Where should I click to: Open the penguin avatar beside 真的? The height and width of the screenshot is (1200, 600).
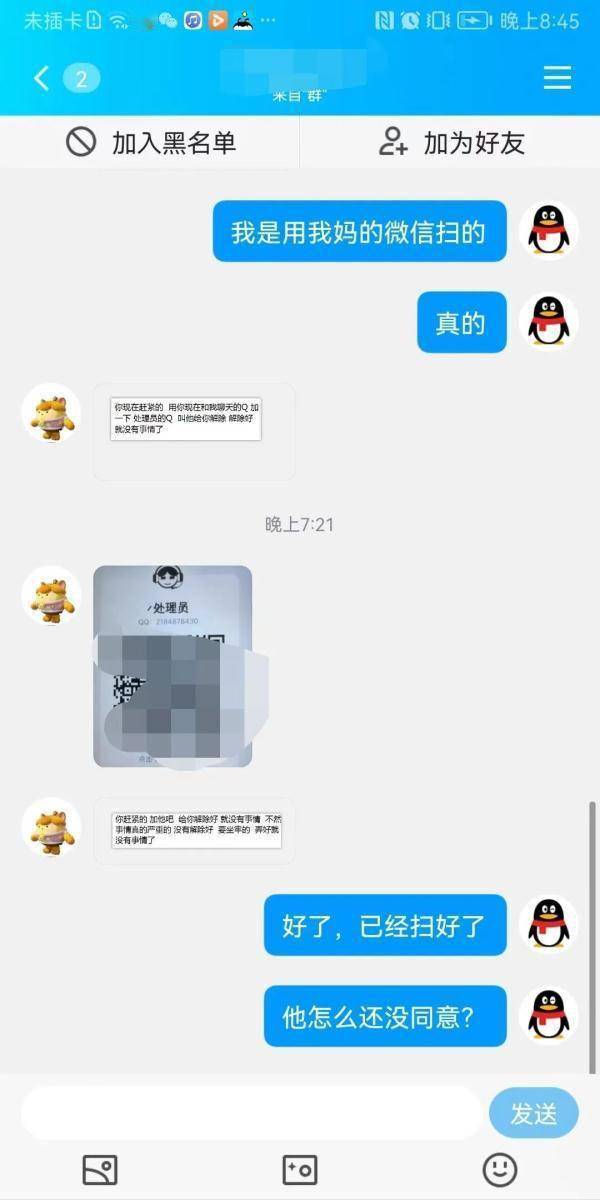pos(549,322)
